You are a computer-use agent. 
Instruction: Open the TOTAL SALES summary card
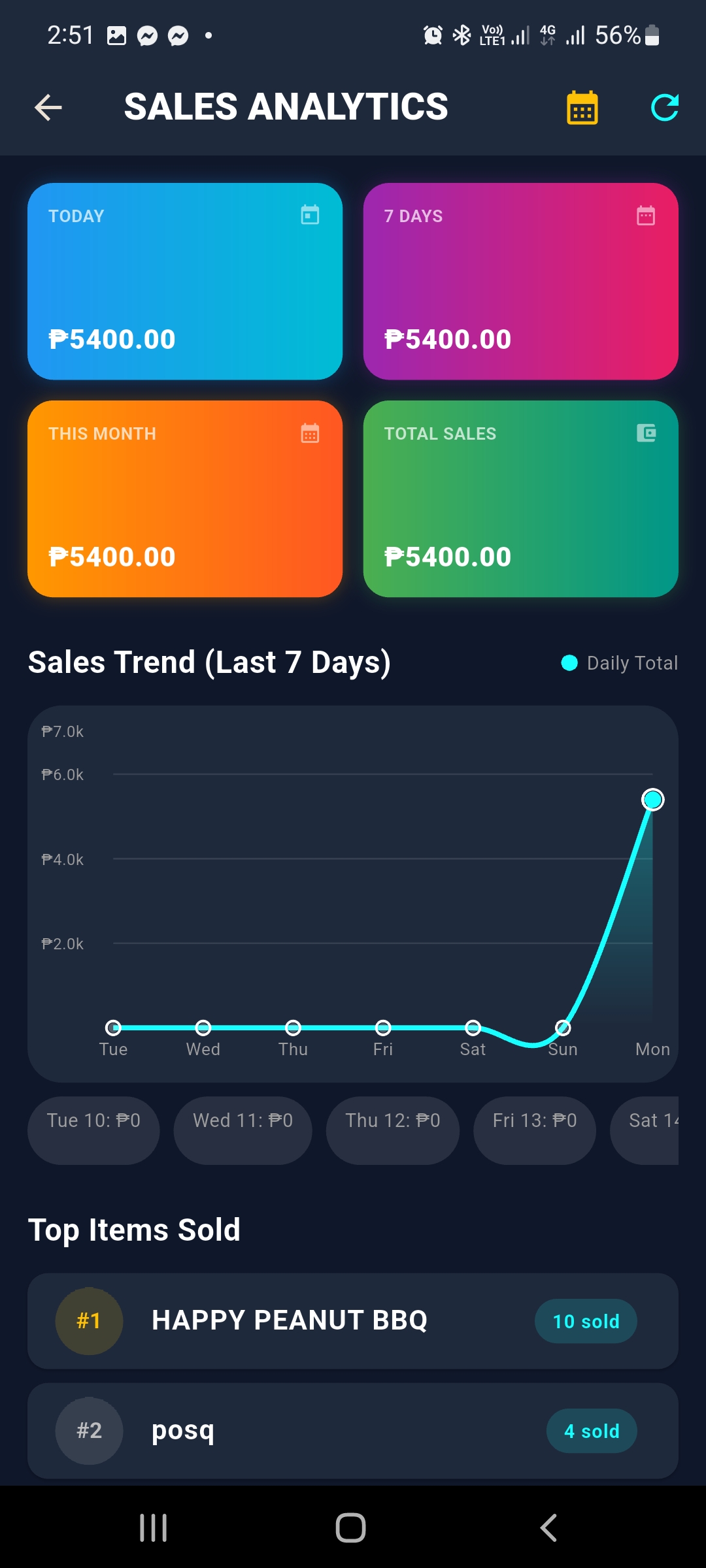point(522,500)
